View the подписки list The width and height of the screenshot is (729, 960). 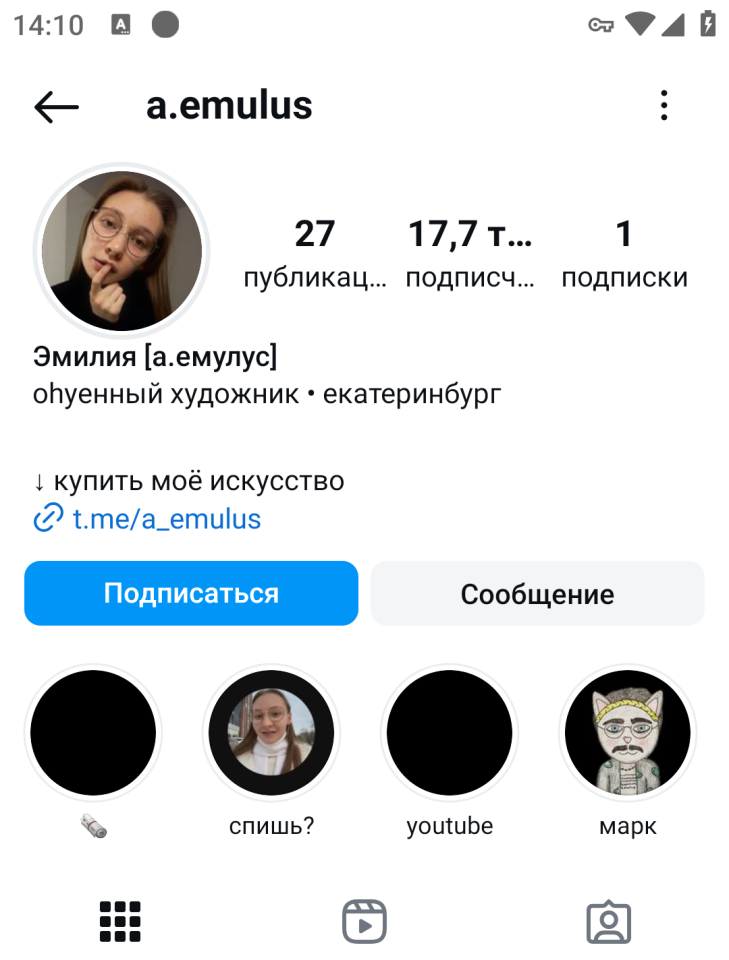(x=624, y=253)
